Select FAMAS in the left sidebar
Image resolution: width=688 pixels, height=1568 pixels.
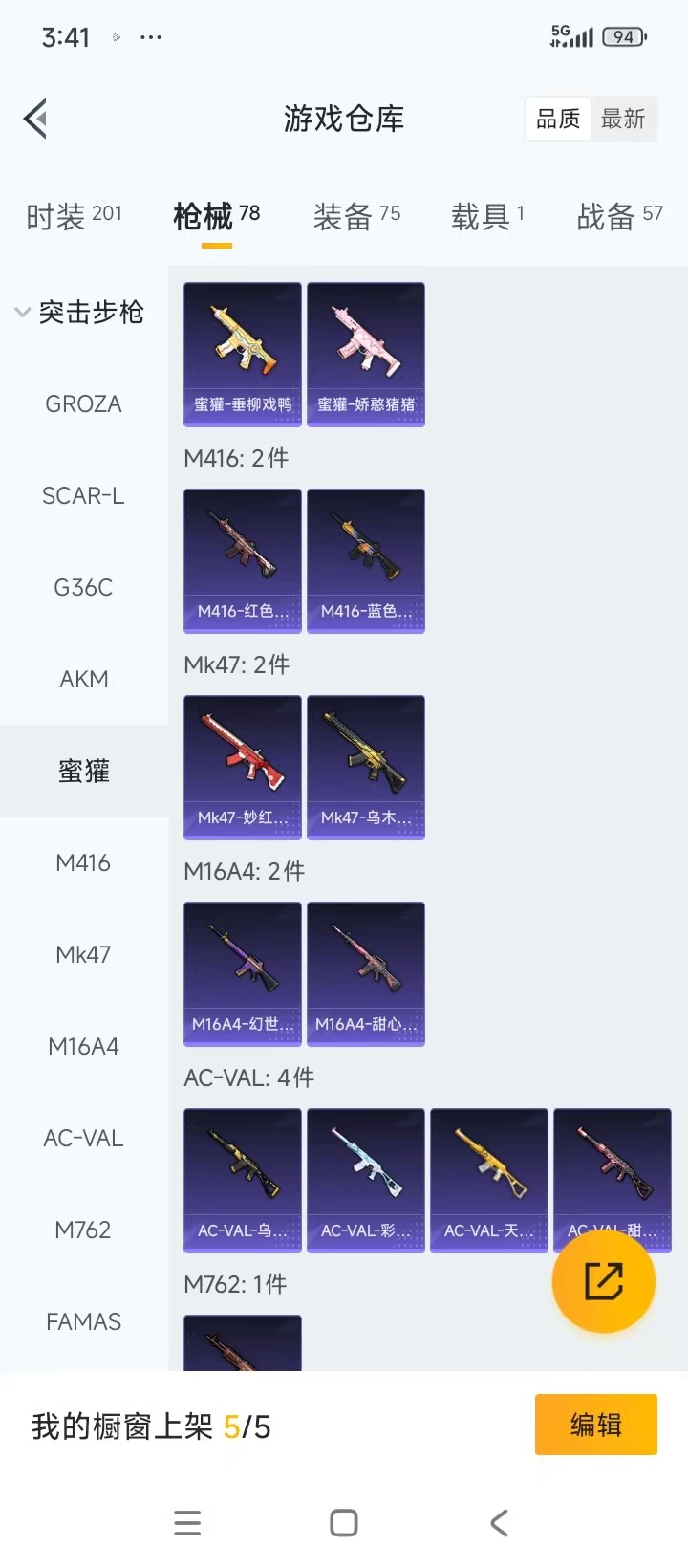(83, 1321)
